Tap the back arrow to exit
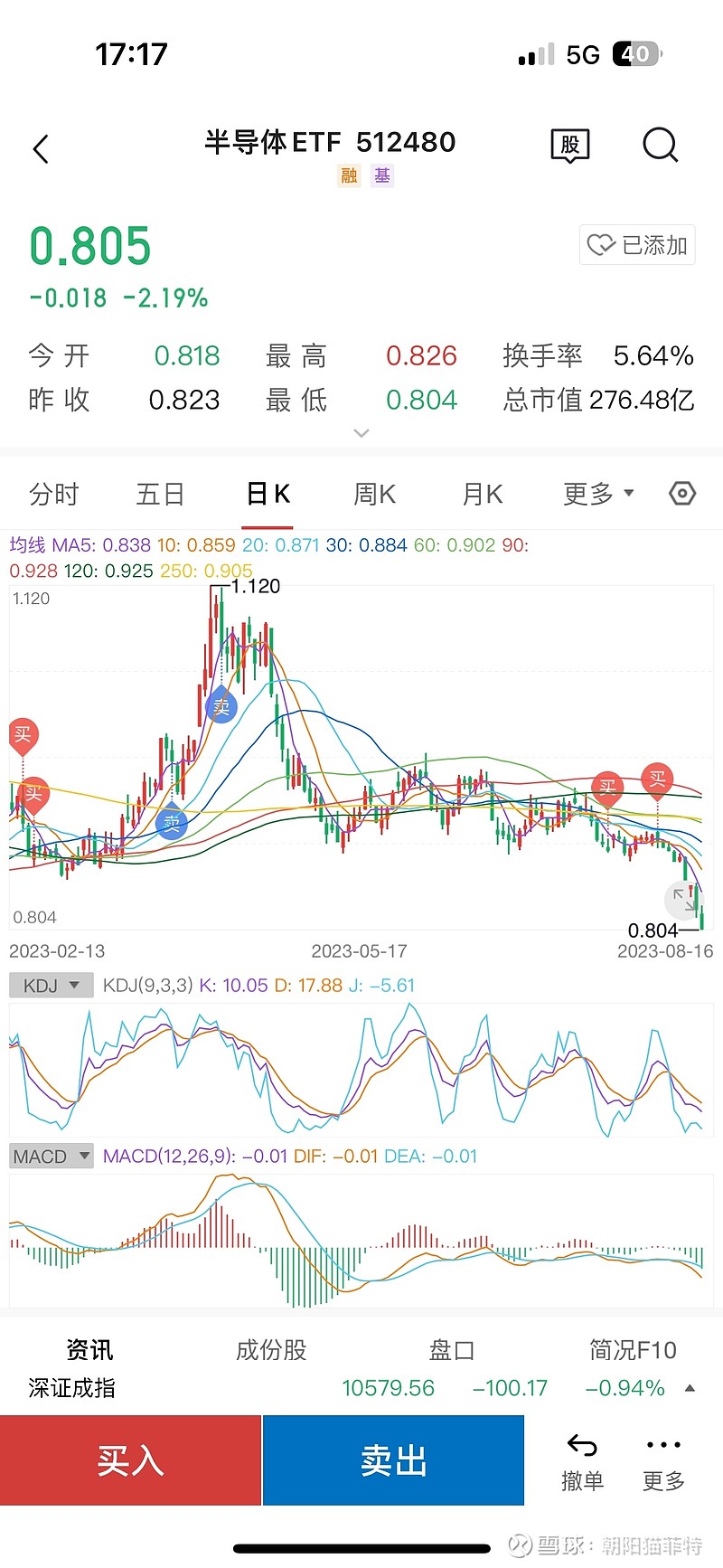This screenshot has height=1568, width=723. click(40, 148)
